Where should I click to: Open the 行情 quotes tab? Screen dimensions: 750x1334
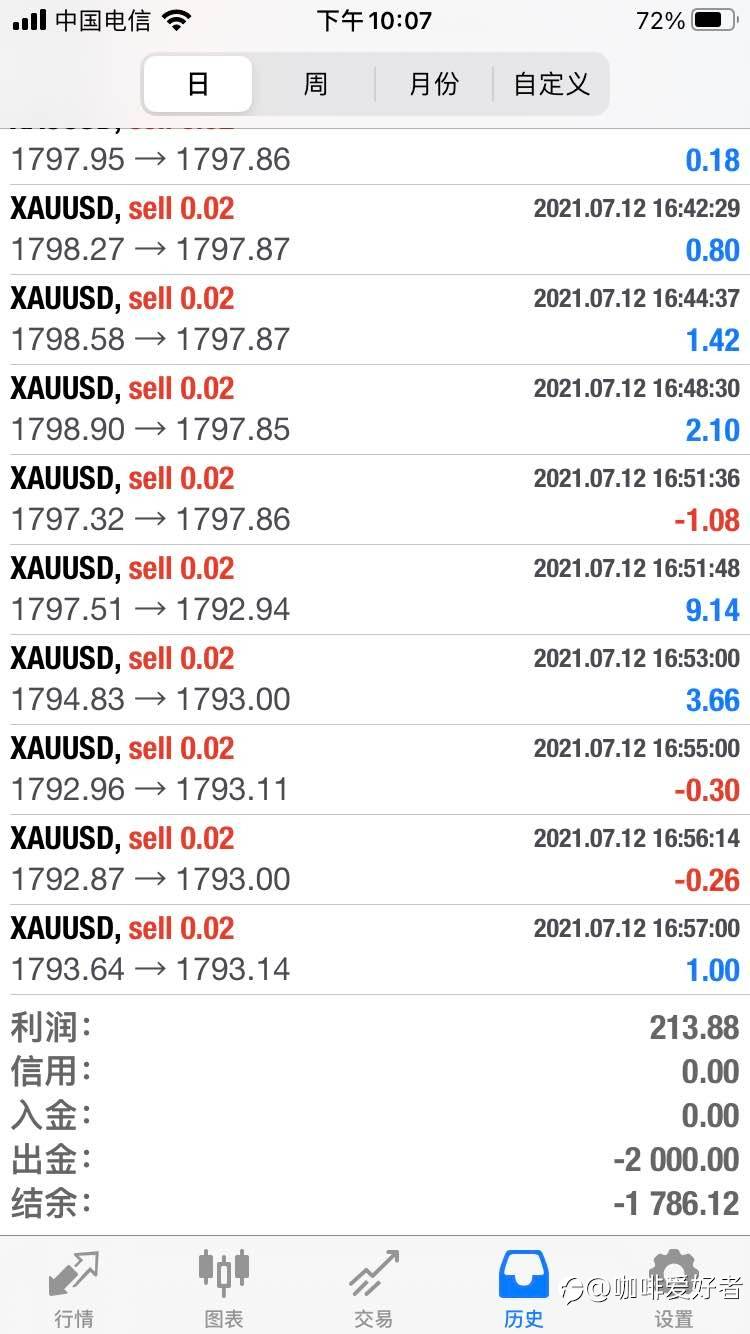coord(75,1288)
